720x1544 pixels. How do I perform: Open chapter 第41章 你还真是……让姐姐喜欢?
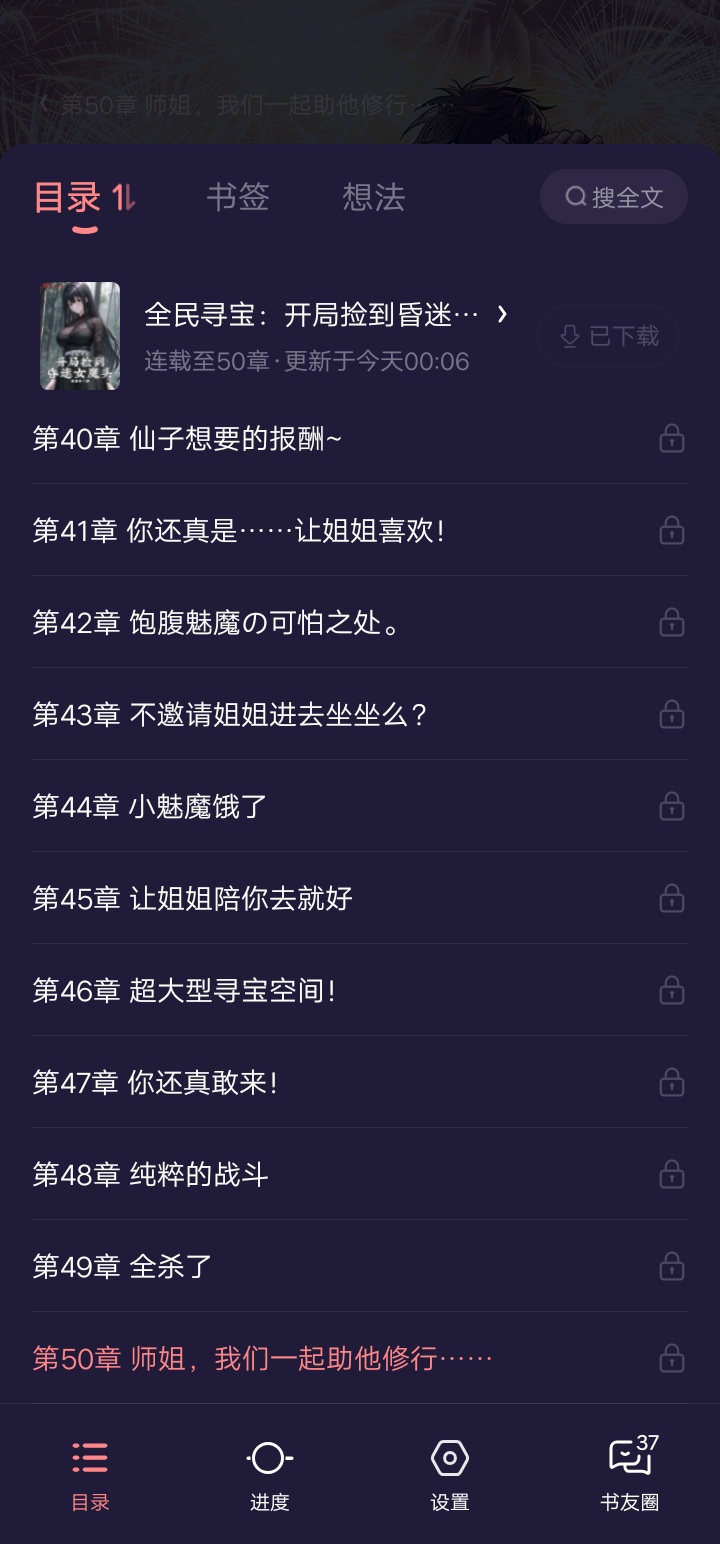click(x=238, y=530)
